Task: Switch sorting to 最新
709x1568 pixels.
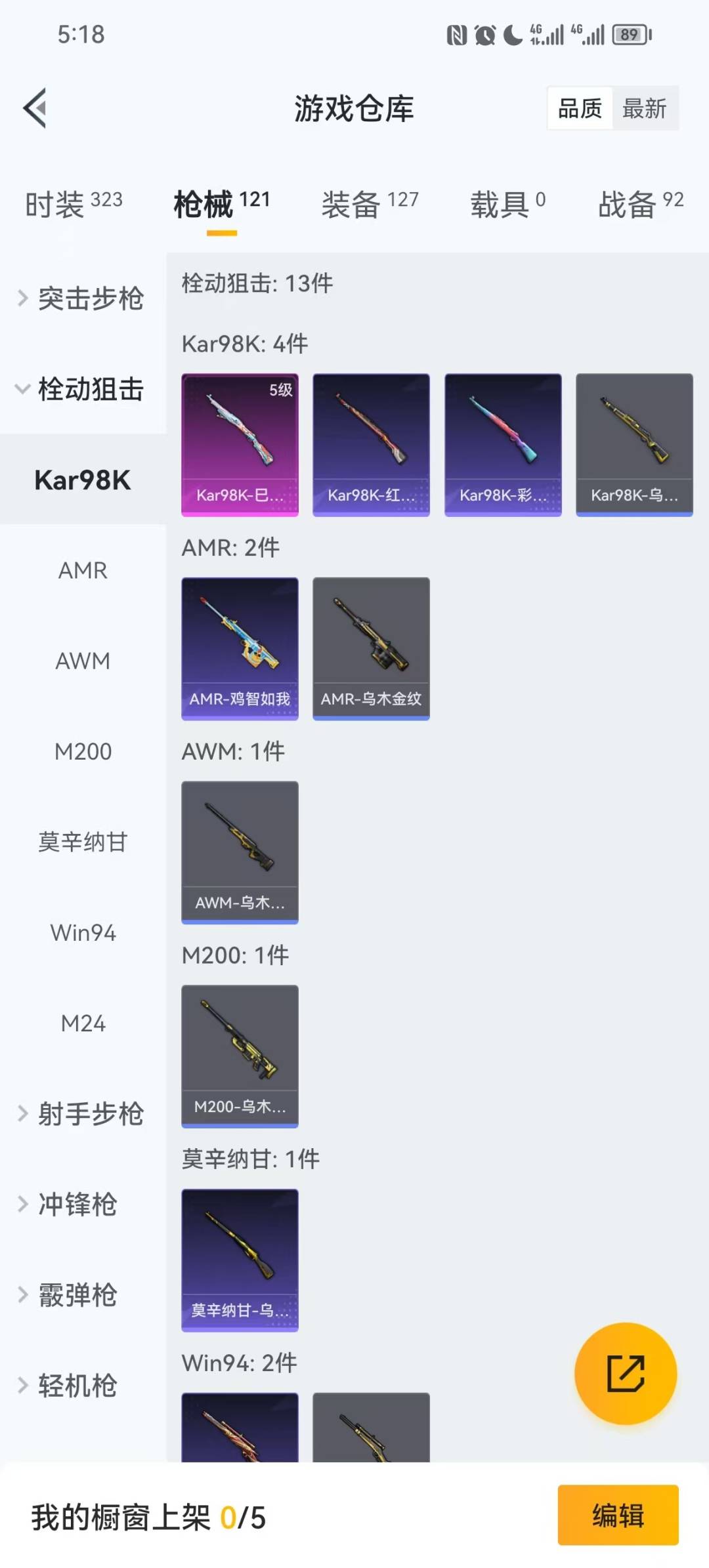Action: (645, 108)
